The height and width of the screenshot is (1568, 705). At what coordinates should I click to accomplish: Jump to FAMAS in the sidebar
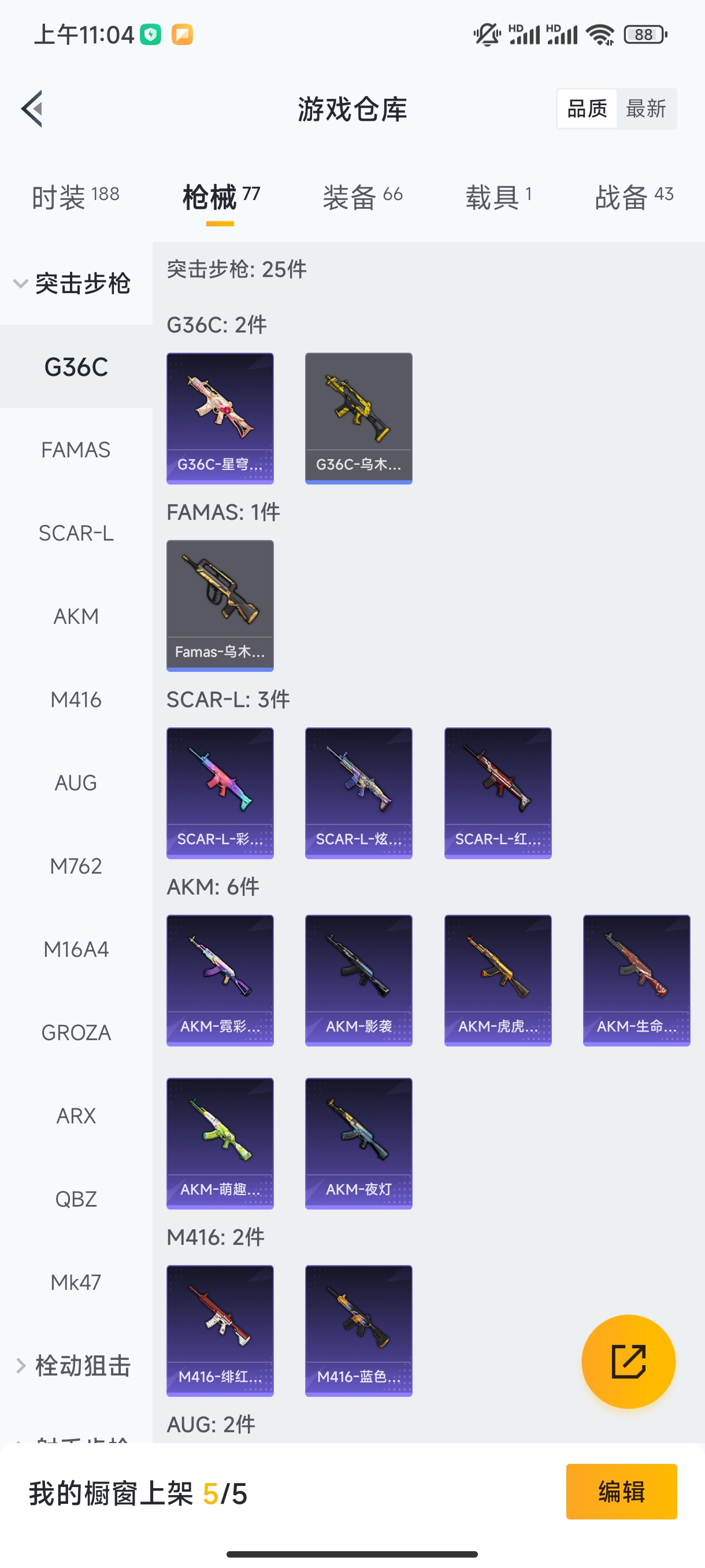pyautogui.click(x=76, y=450)
